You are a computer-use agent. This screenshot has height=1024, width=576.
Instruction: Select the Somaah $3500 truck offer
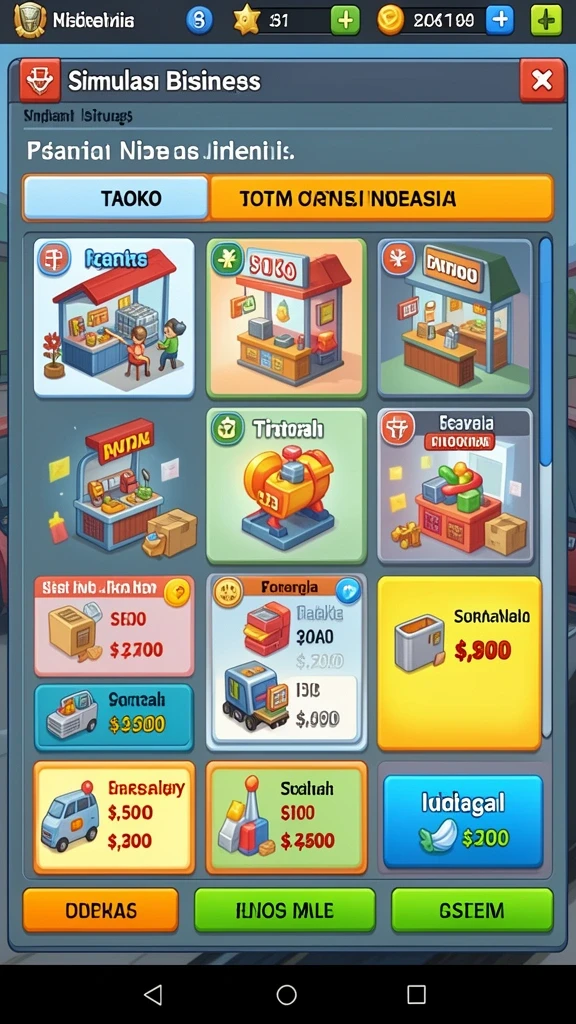pos(114,716)
